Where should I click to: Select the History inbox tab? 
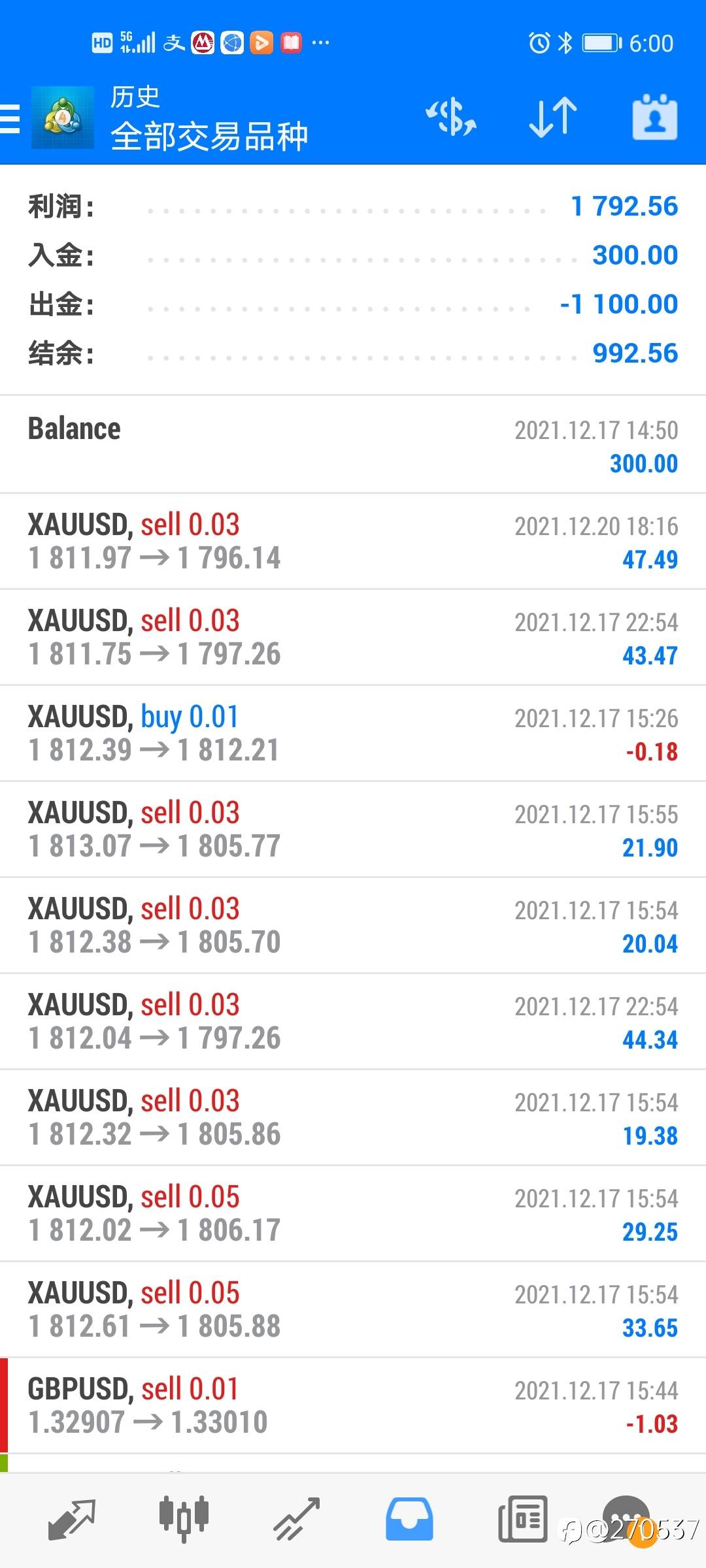409,1519
